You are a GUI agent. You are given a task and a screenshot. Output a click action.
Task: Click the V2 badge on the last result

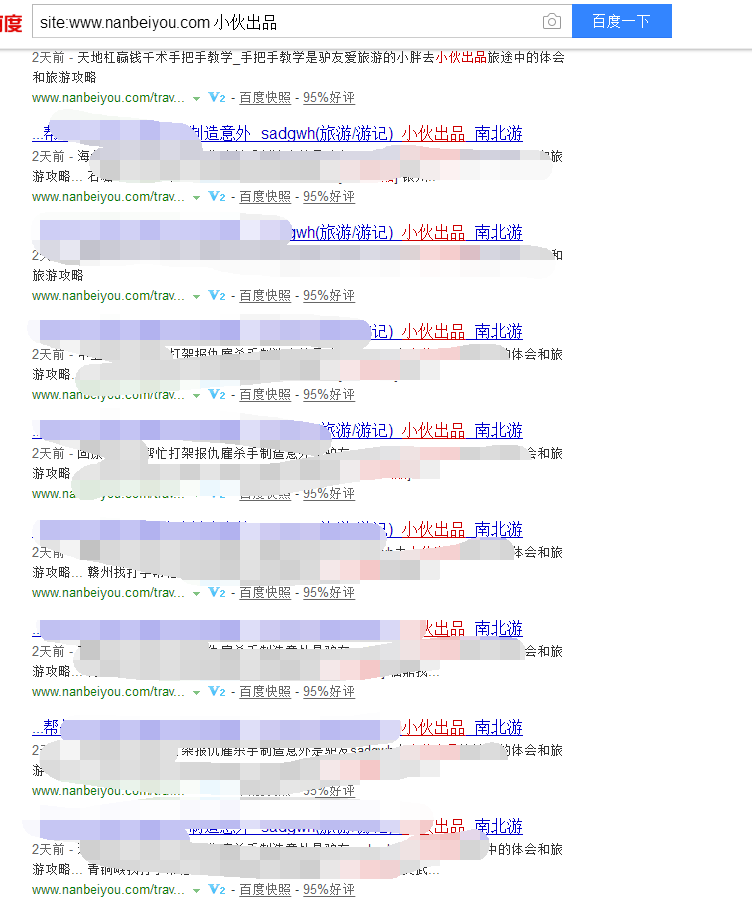217,888
